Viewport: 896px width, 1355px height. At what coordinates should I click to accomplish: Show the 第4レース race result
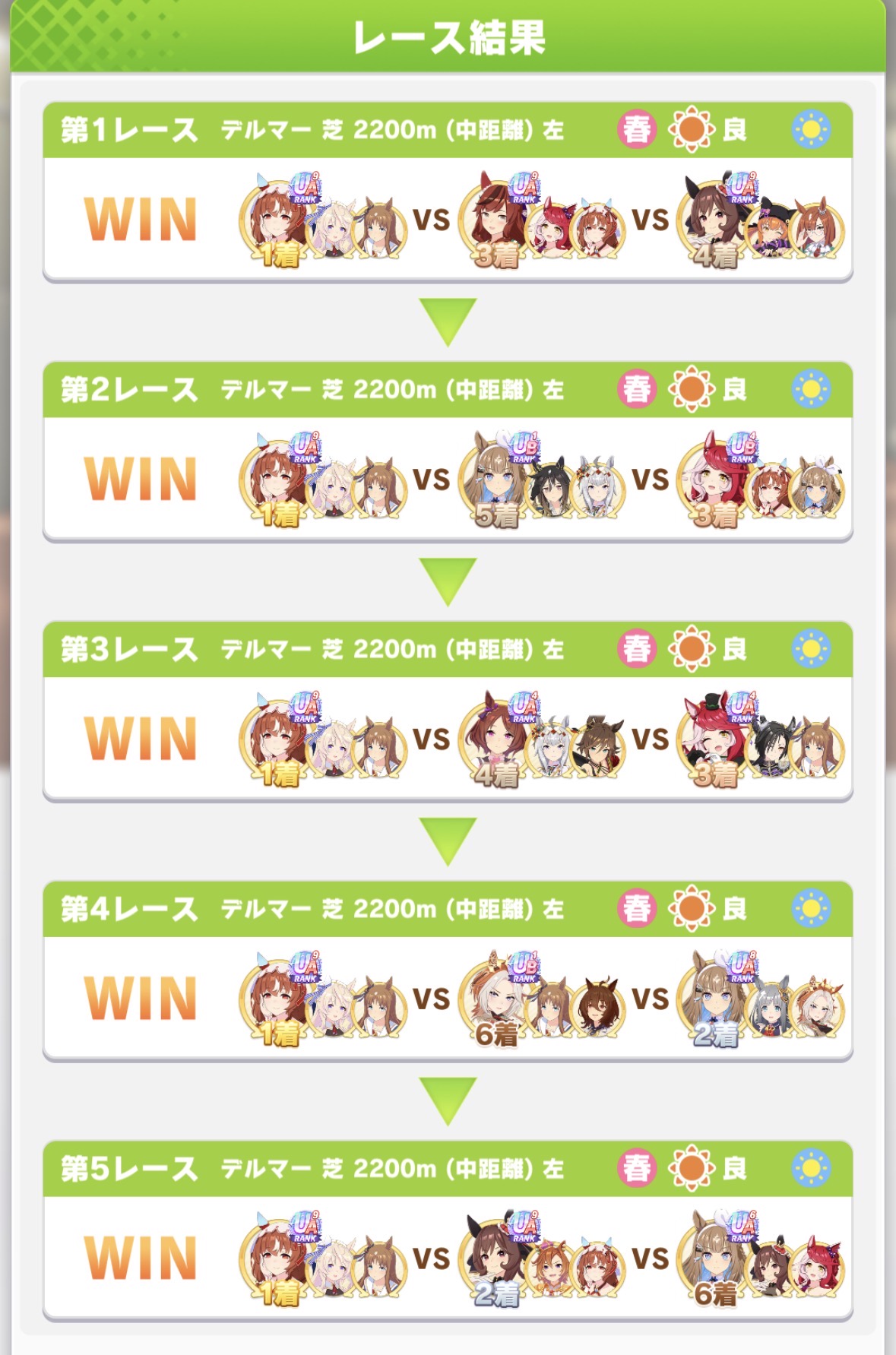pyautogui.click(x=447, y=970)
